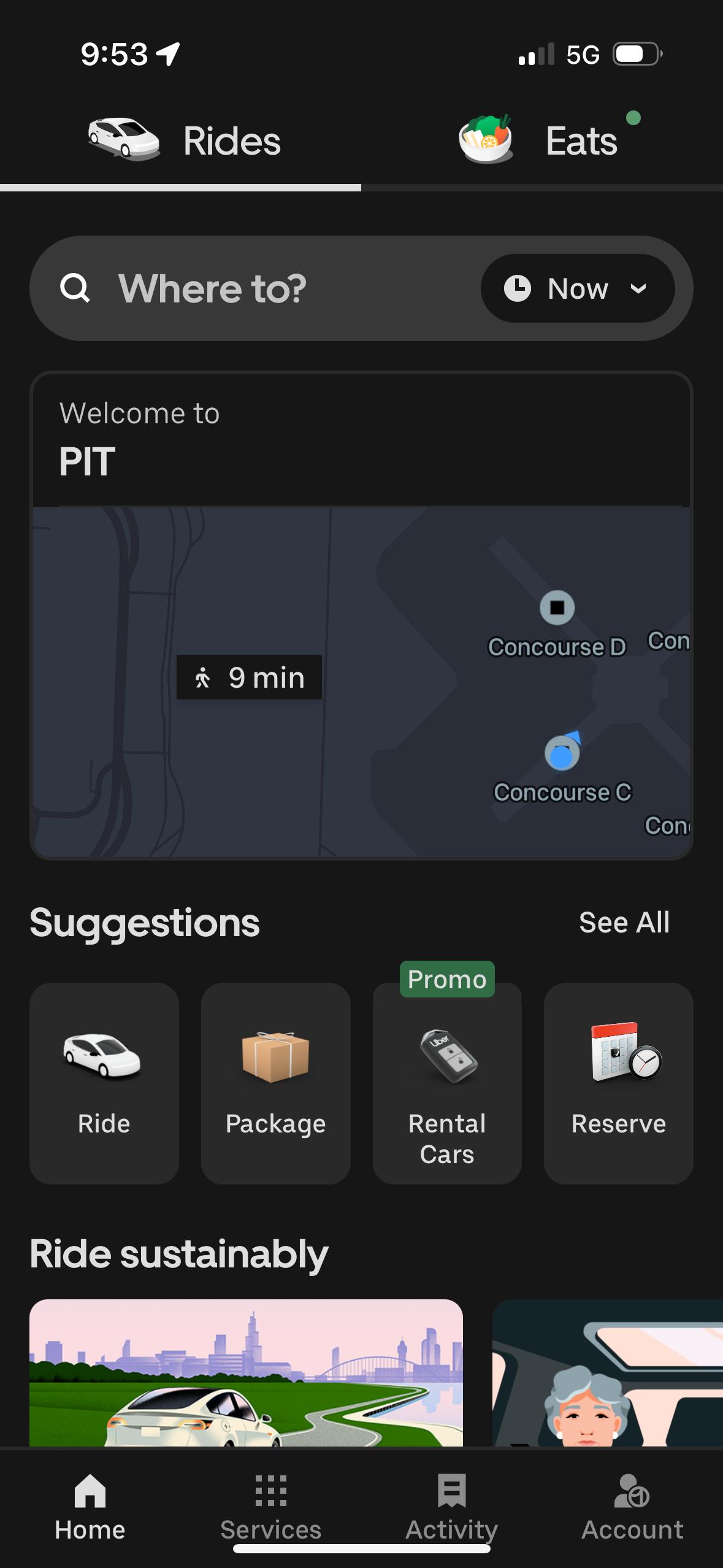This screenshot has width=723, height=1568.
Task: Expand scheduling options with the chevron
Action: [x=639, y=288]
